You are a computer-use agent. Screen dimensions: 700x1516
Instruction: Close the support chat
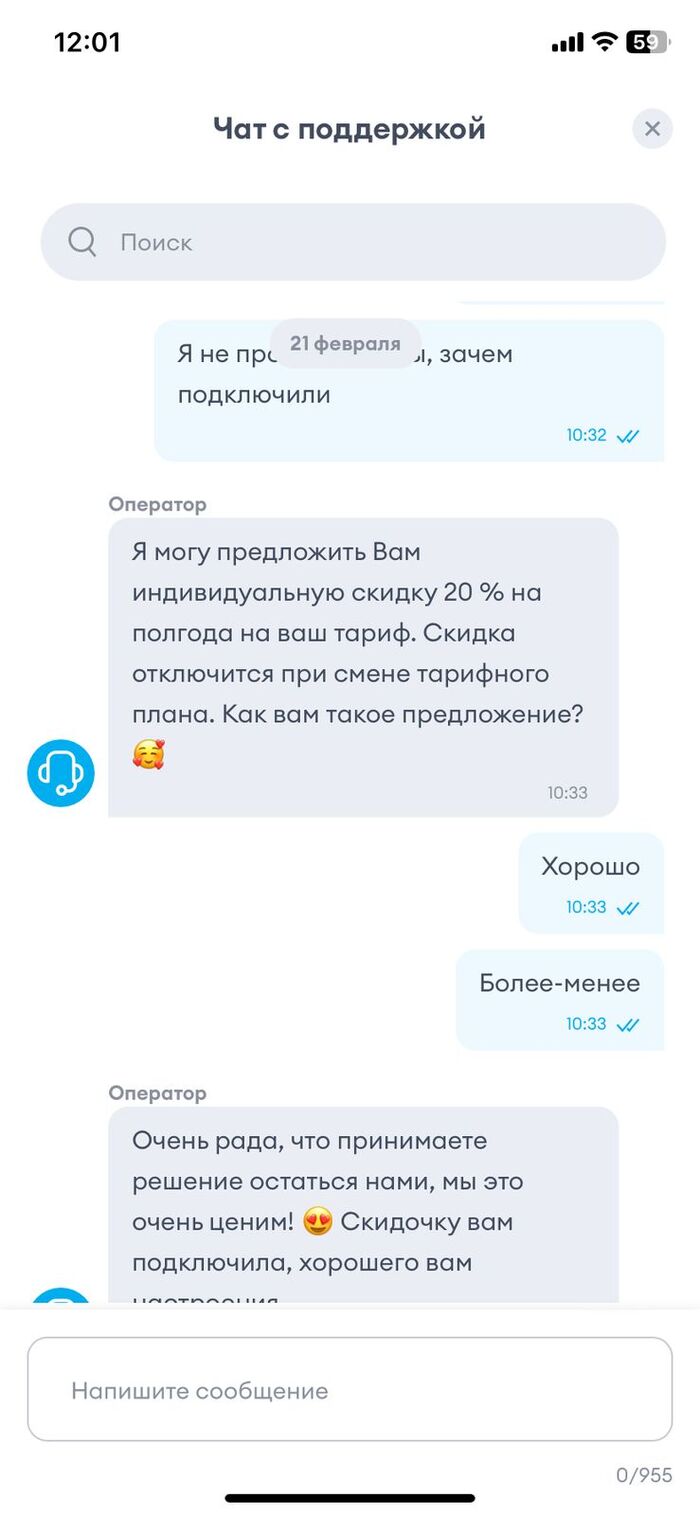tap(652, 129)
